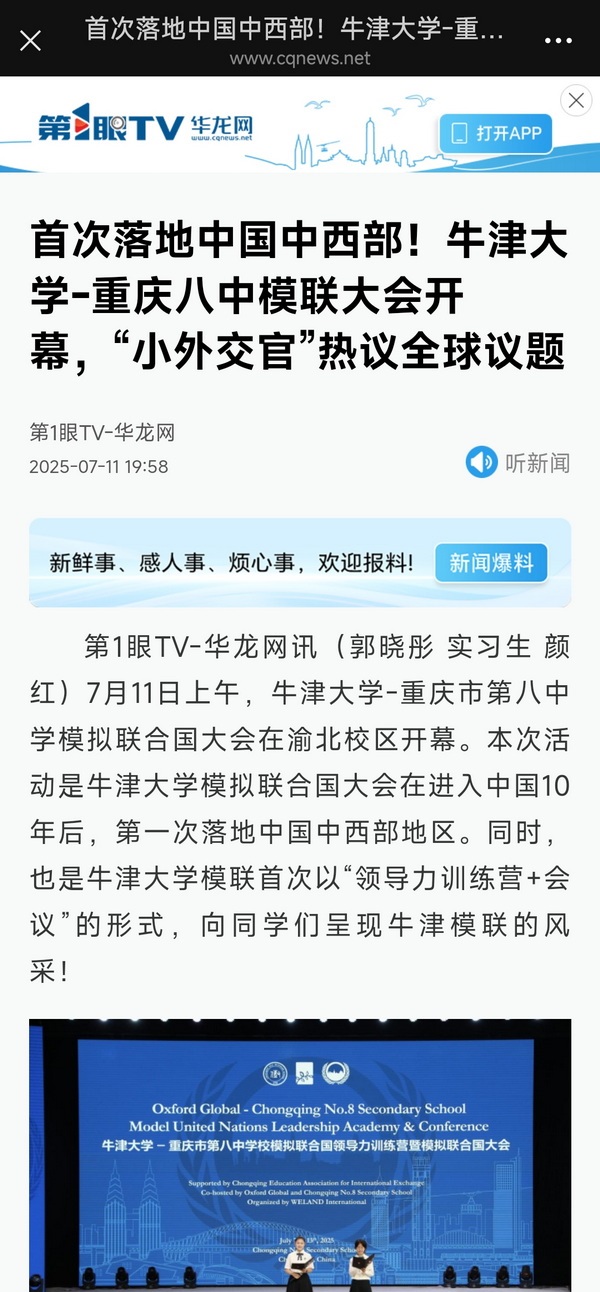Close the in-app browser page
Screen dimensions: 600x1292
click(31, 41)
